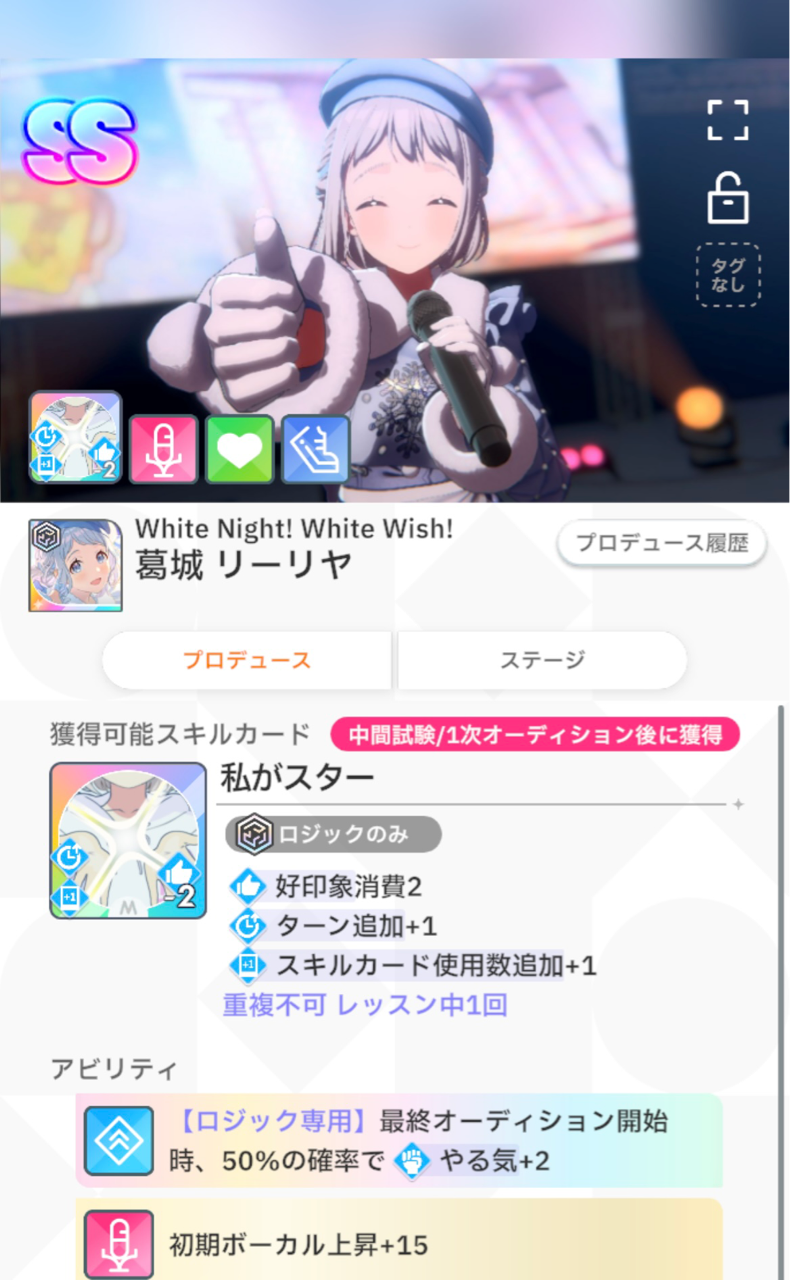Switch to the プロデュース tab

[x=247, y=660]
